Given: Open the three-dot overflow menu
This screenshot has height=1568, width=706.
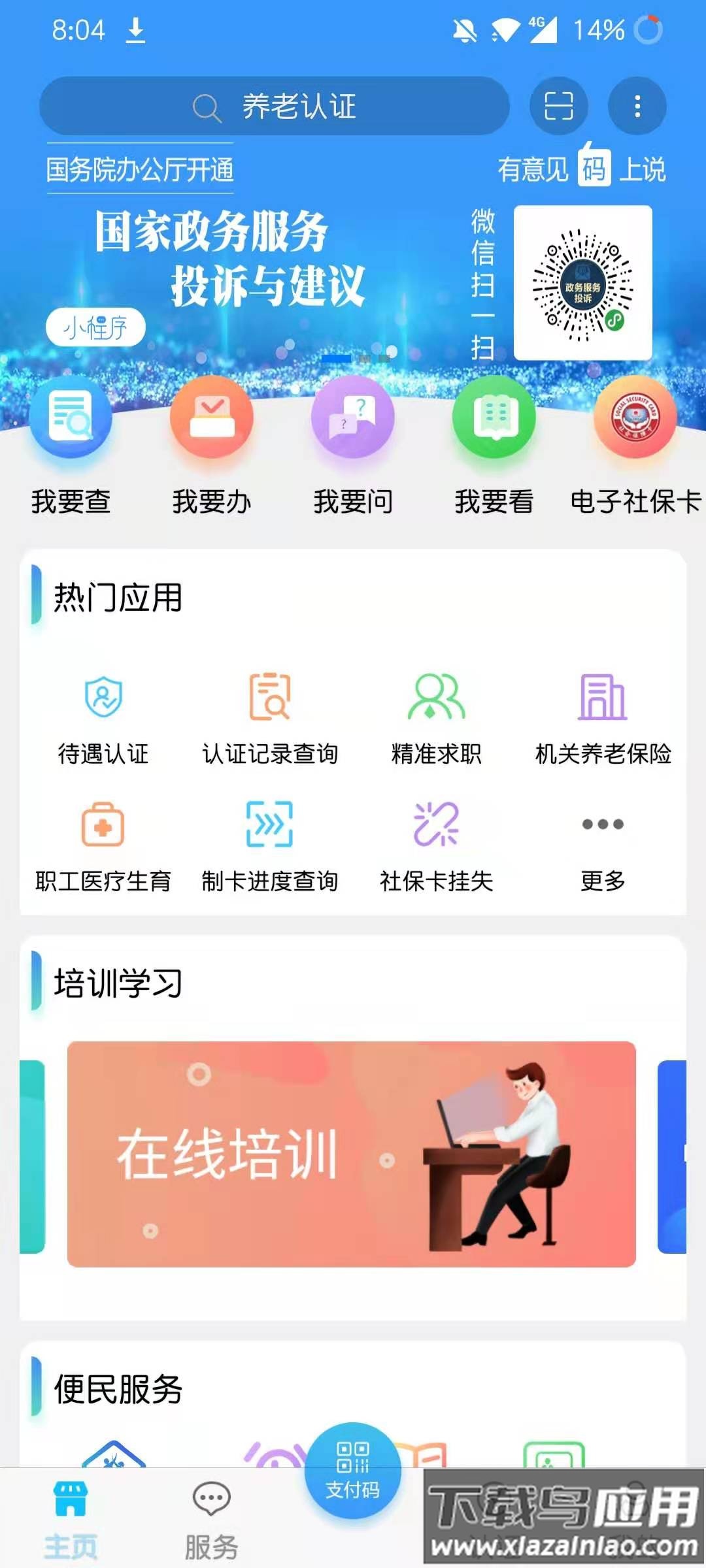Looking at the screenshot, I should [636, 106].
